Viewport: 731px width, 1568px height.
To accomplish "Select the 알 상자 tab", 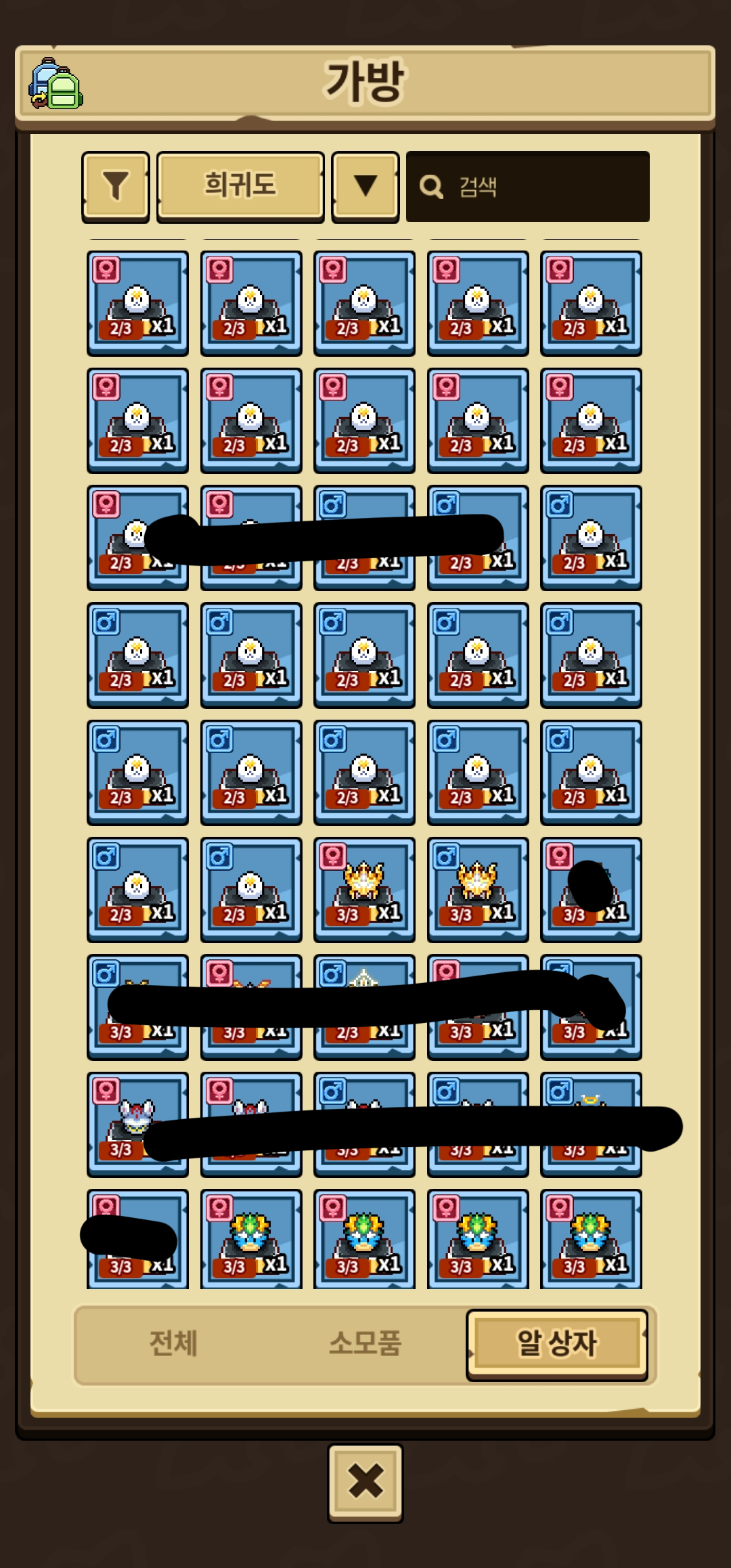I will 556,1343.
